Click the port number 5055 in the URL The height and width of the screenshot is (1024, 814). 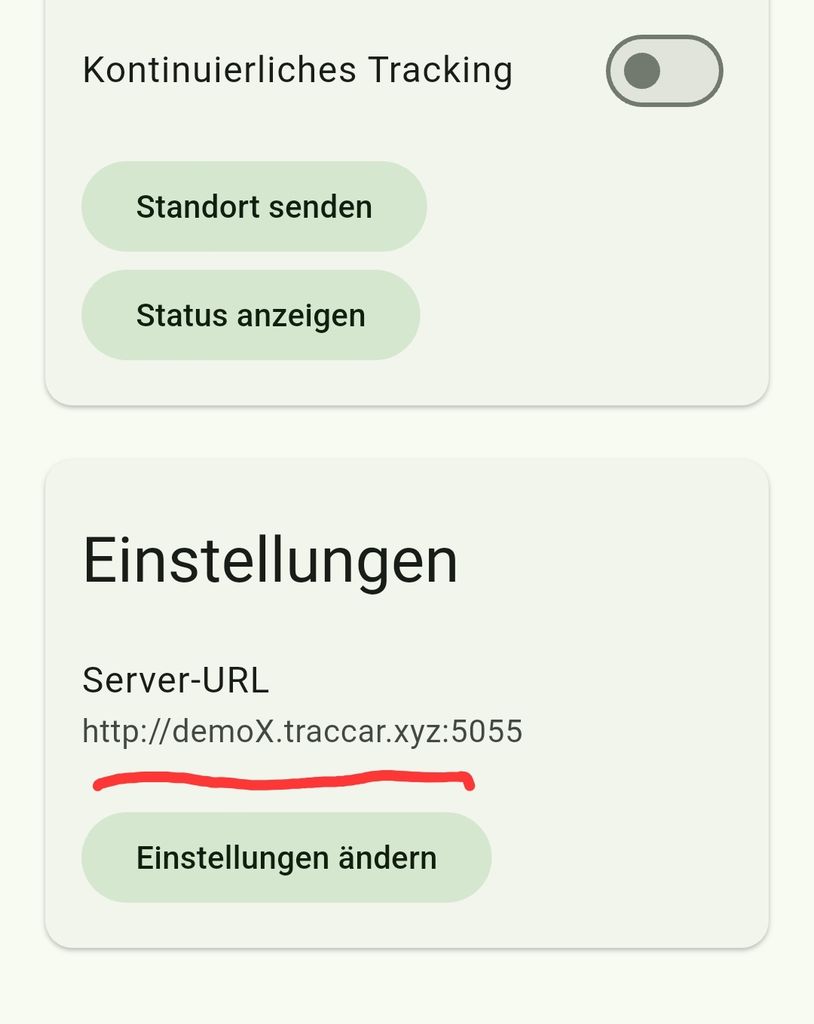(x=488, y=731)
